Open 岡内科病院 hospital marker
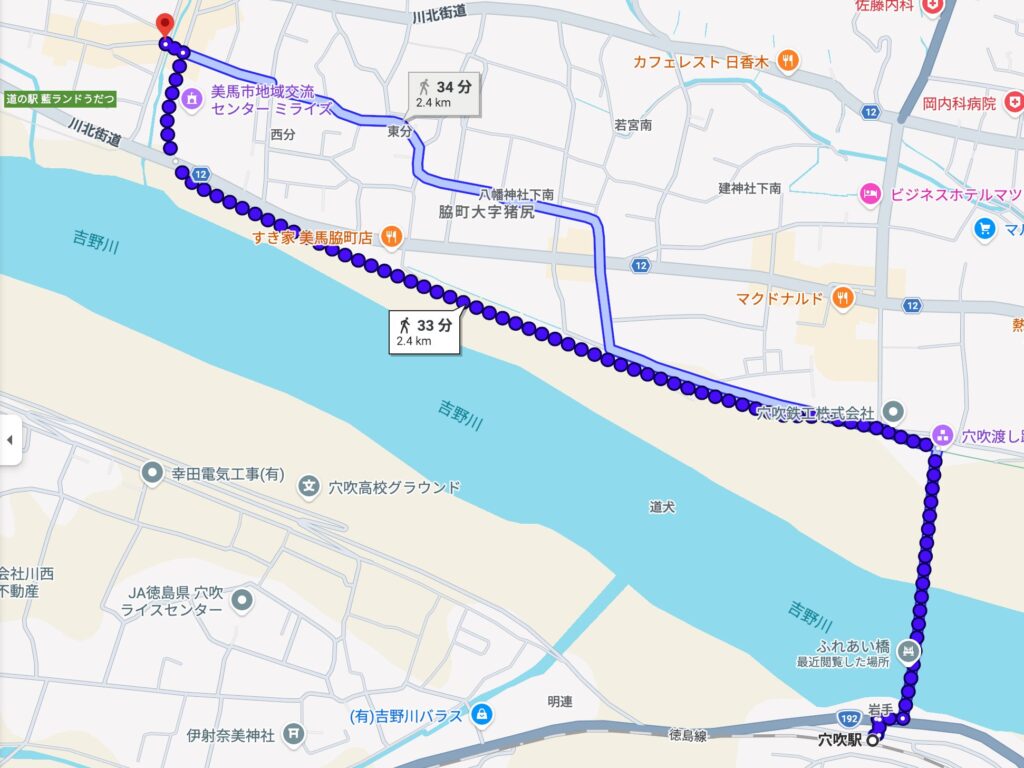The width and height of the screenshot is (1024, 768). (x=1015, y=102)
